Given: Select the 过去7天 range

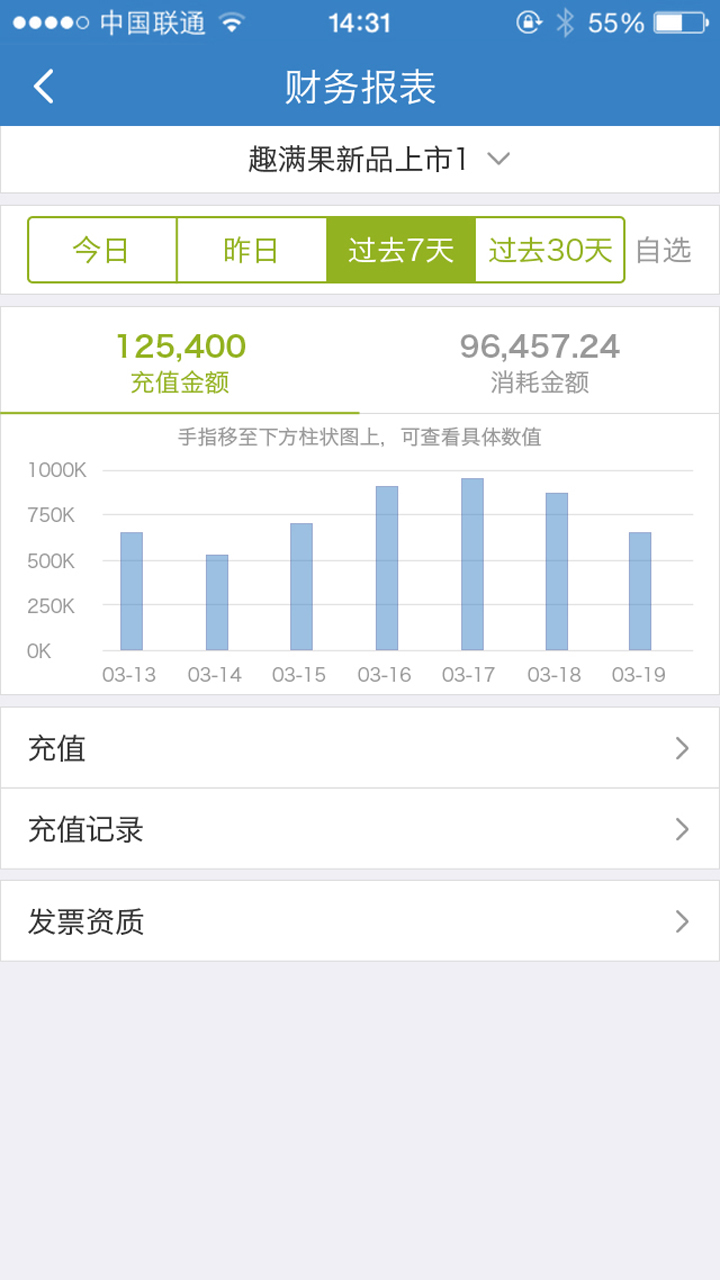Looking at the screenshot, I should click(x=401, y=250).
